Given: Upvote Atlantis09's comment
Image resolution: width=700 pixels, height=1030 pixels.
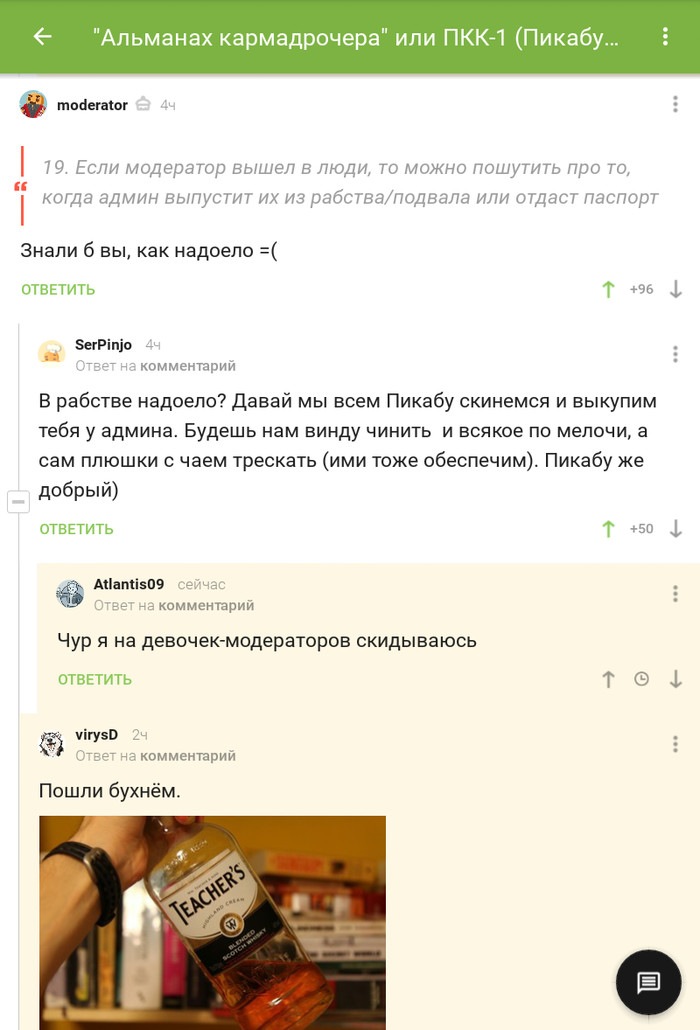Looking at the screenshot, I should pyautogui.click(x=608, y=679).
